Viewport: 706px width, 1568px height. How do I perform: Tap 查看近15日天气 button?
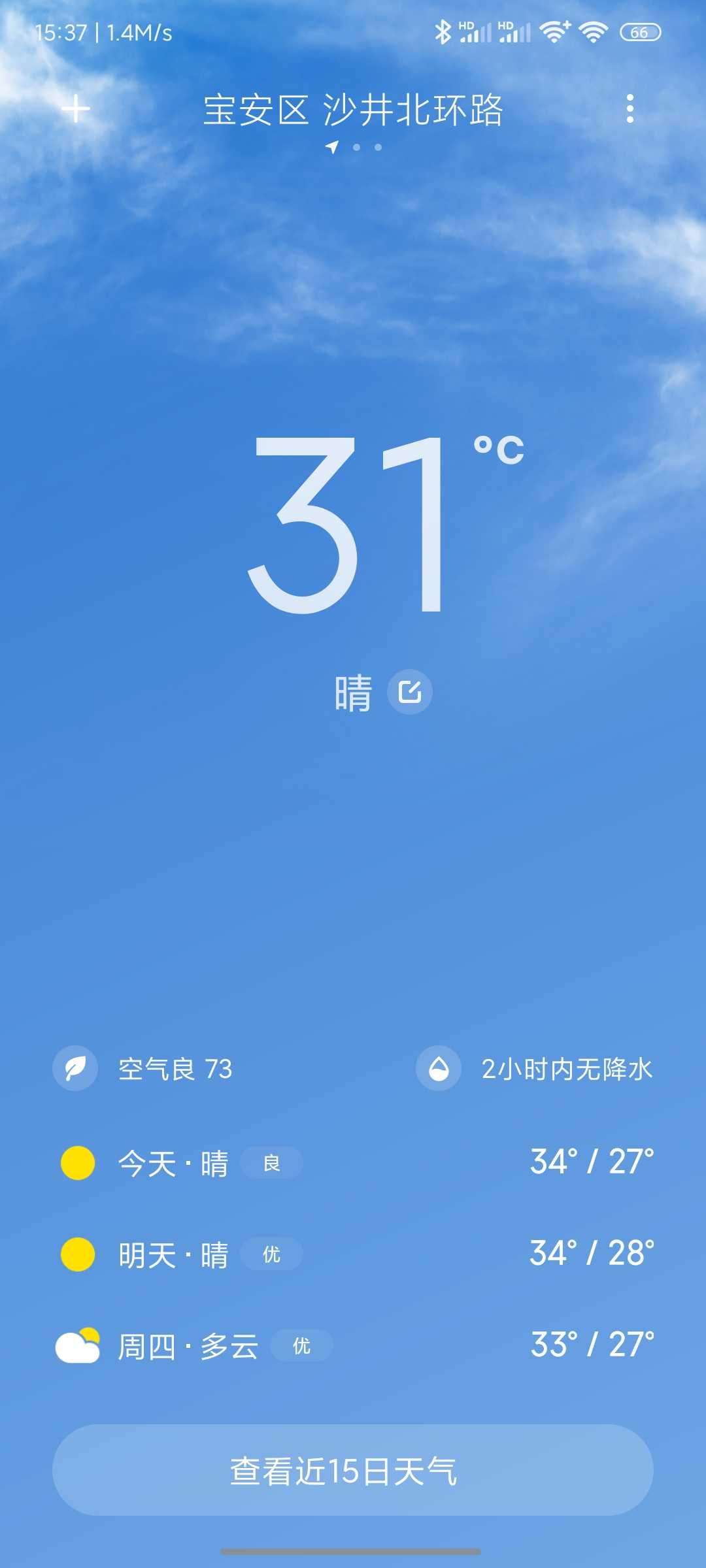[x=353, y=1471]
